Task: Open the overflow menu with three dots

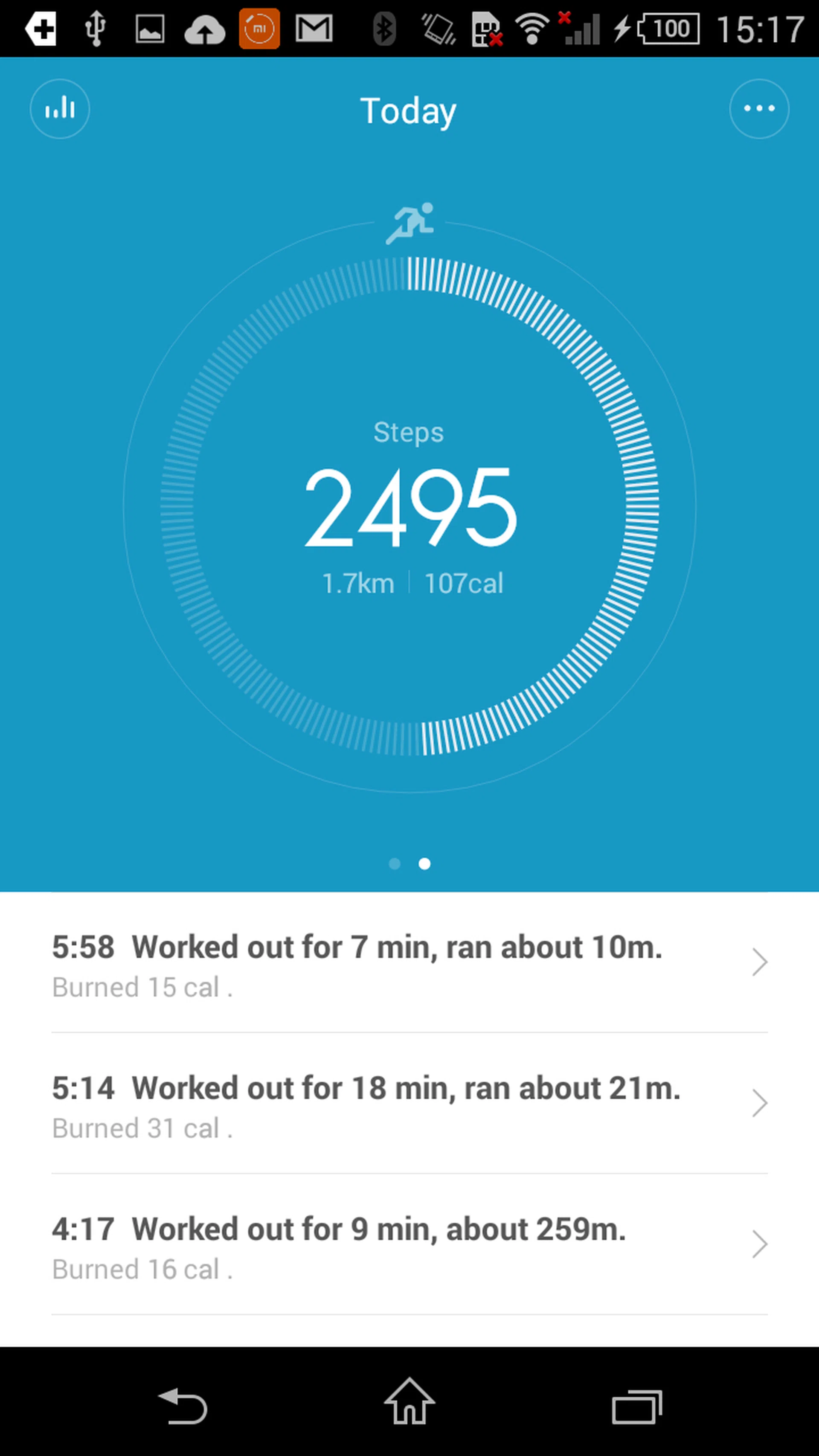Action: pyautogui.click(x=759, y=108)
